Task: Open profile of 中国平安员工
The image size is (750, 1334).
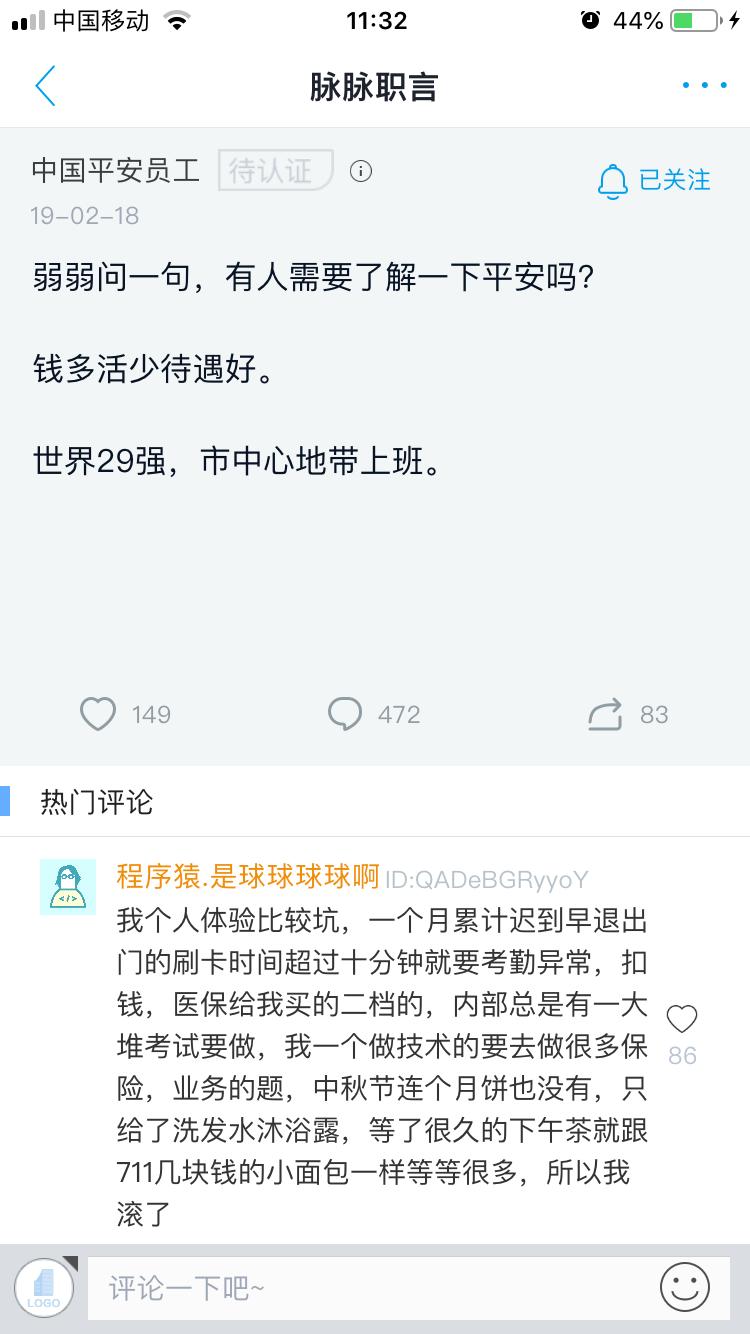Action: [113, 170]
